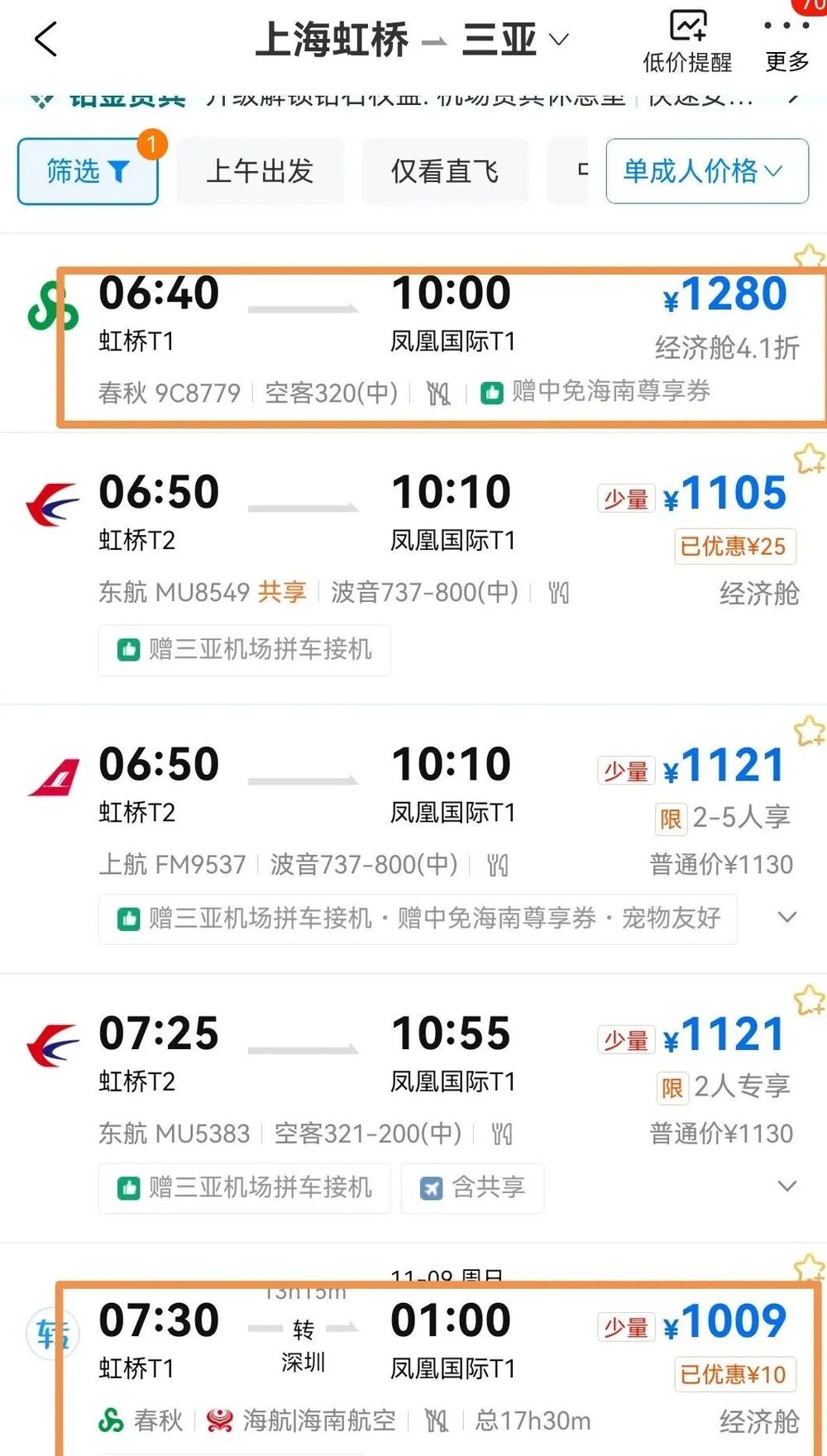The height and width of the screenshot is (1456, 827).
Task: Favorite the FM9537 flight with its star
Action: (809, 730)
